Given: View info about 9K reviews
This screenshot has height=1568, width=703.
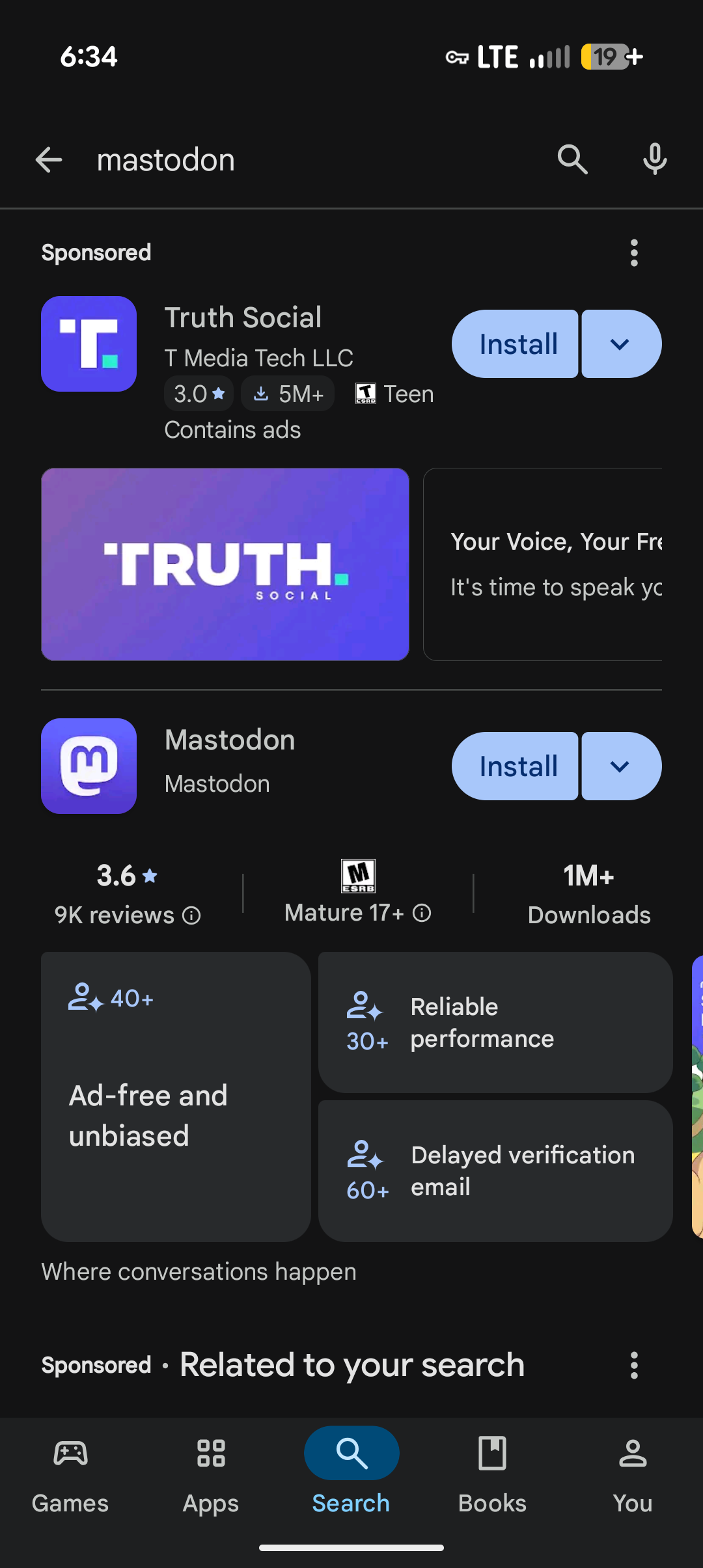Looking at the screenshot, I should click(191, 915).
